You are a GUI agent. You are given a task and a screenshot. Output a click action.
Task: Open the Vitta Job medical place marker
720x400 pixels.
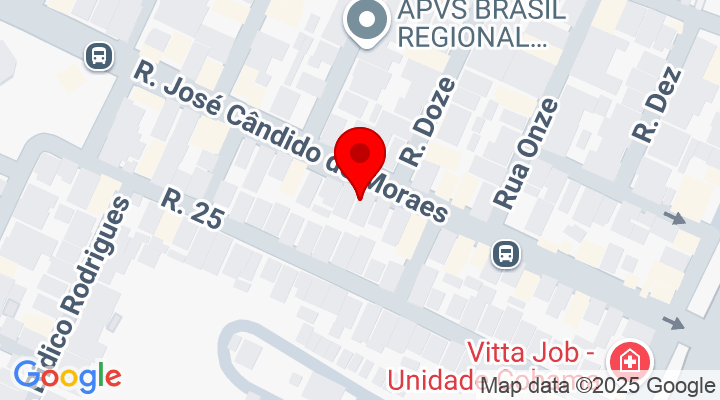pos(630,360)
